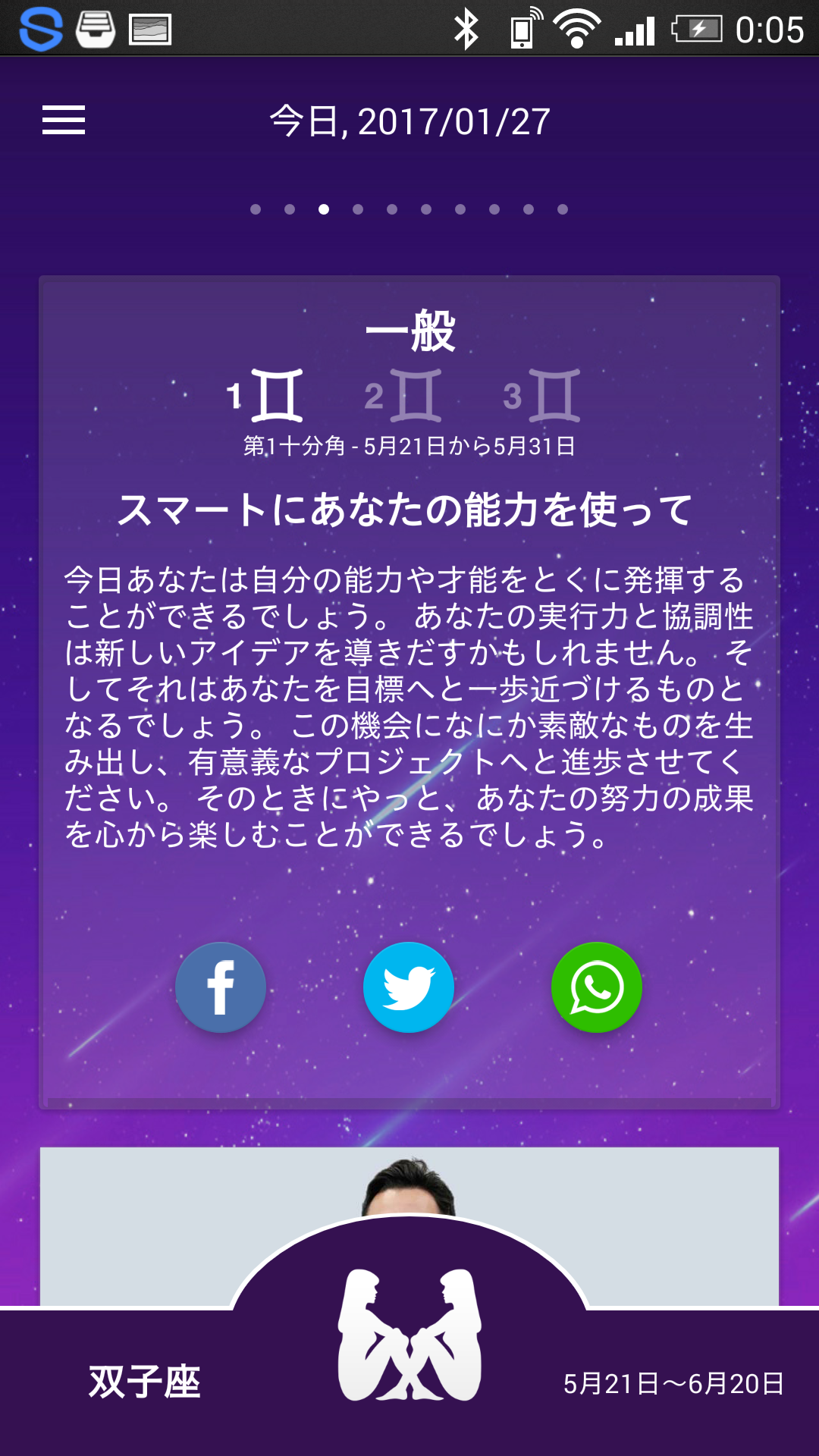Switch to the third Gemini decan

[542, 395]
